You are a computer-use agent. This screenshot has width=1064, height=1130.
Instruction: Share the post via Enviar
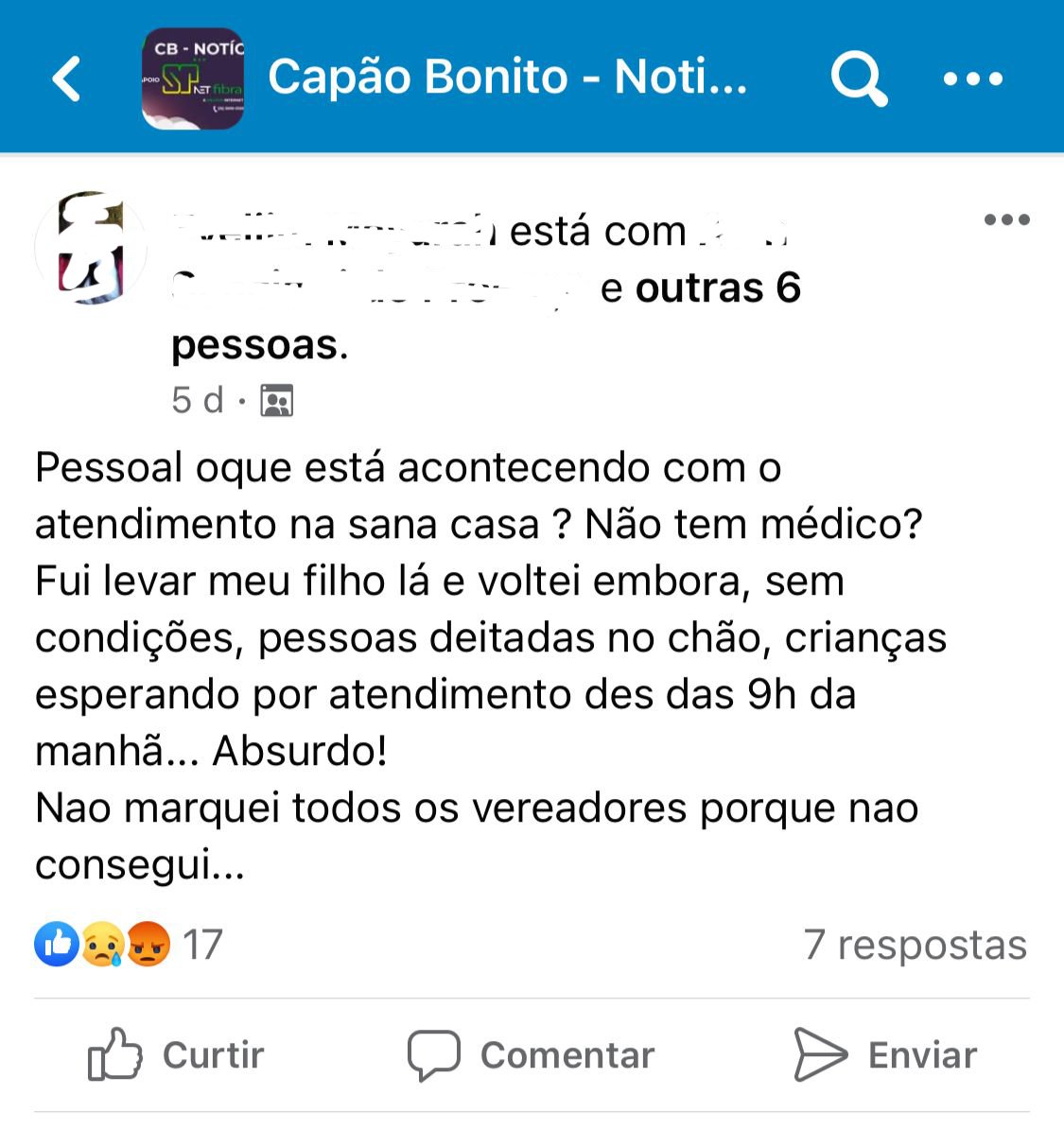click(x=885, y=1054)
